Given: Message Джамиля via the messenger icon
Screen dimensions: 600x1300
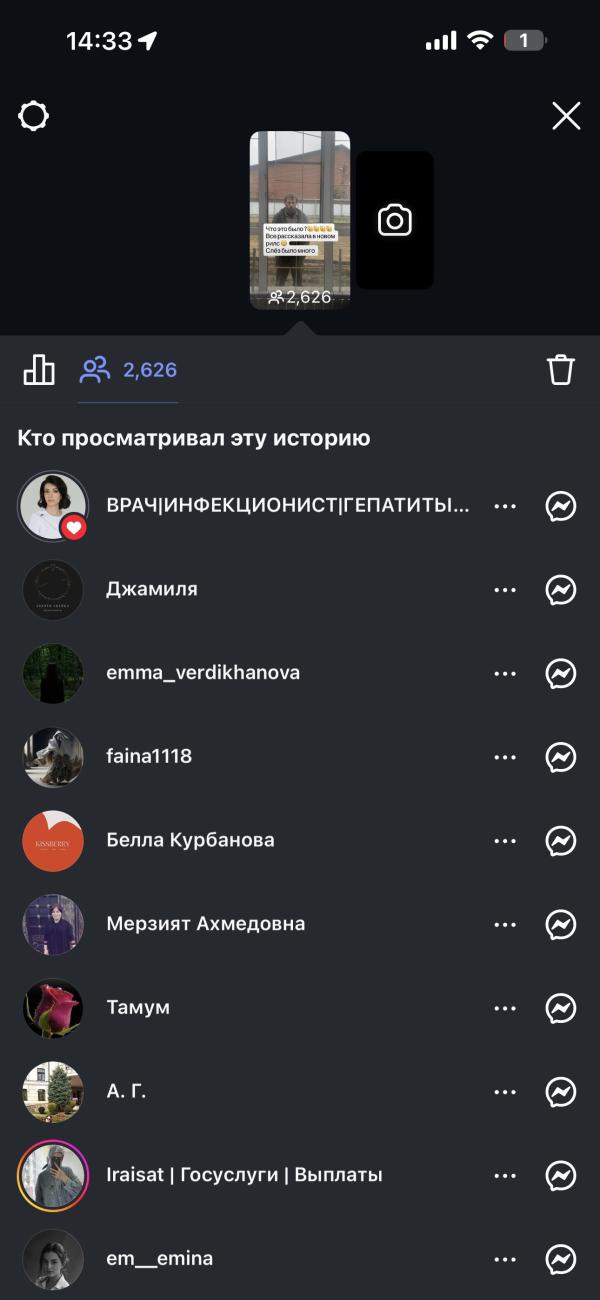Looking at the screenshot, I should (x=561, y=590).
